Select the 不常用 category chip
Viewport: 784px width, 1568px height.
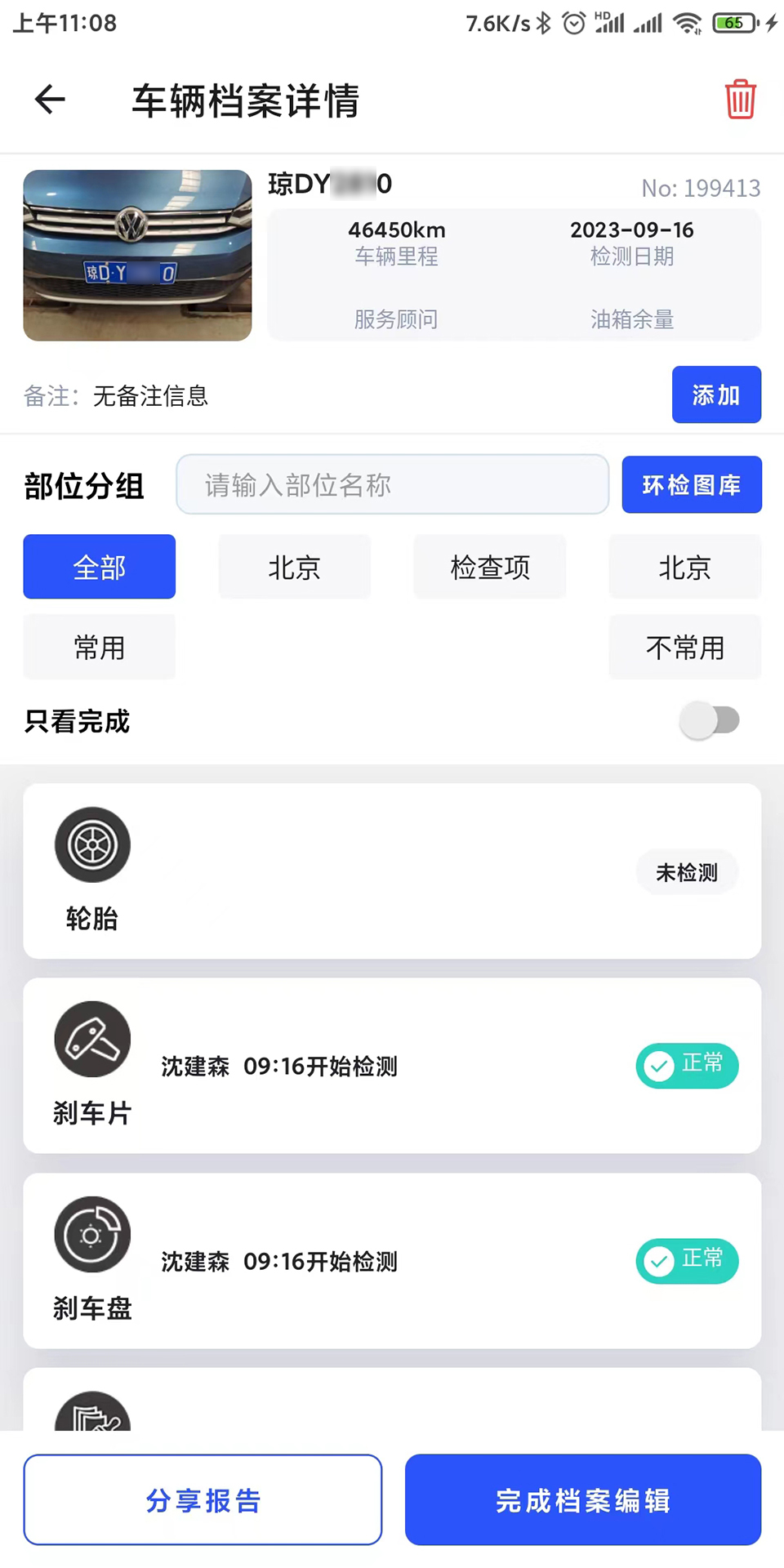tap(684, 647)
